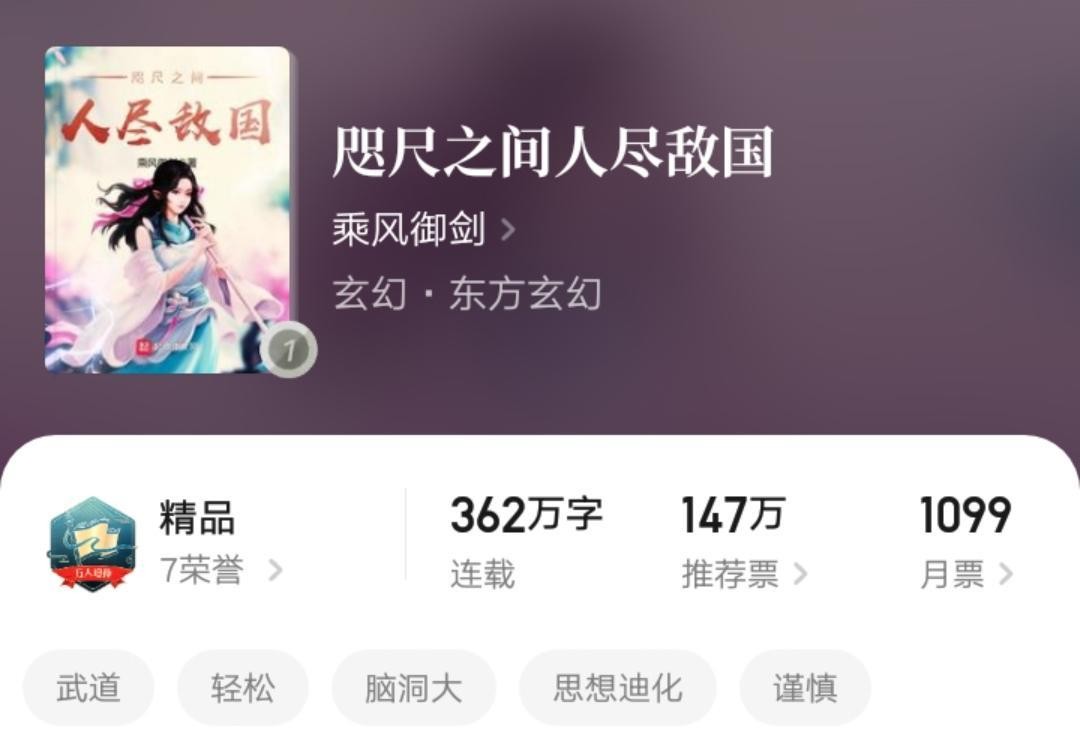Choose the 思想迪化 tag

tap(618, 688)
